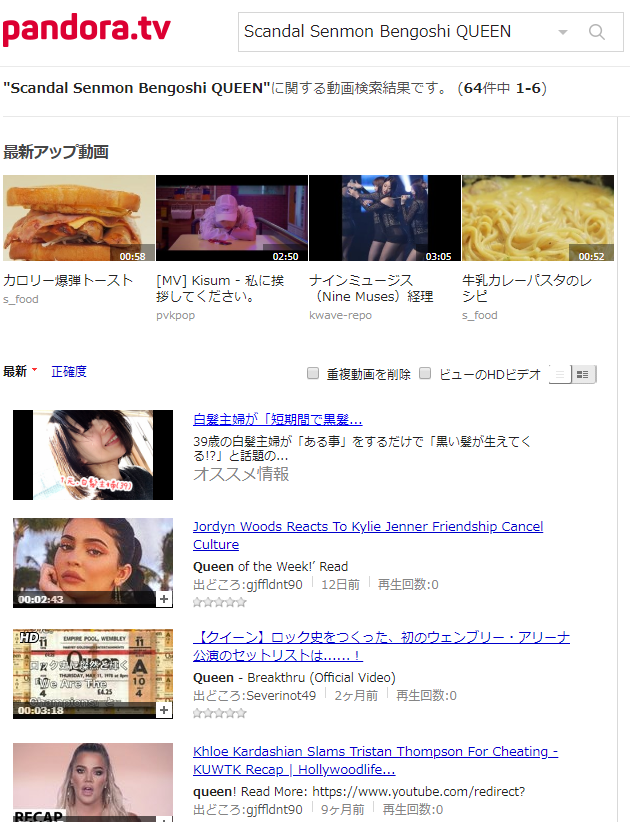Open Jordyn Woods Reacts To Kylie Jenner link
Image resolution: width=630 pixels, height=822 pixels.
tap(367, 526)
